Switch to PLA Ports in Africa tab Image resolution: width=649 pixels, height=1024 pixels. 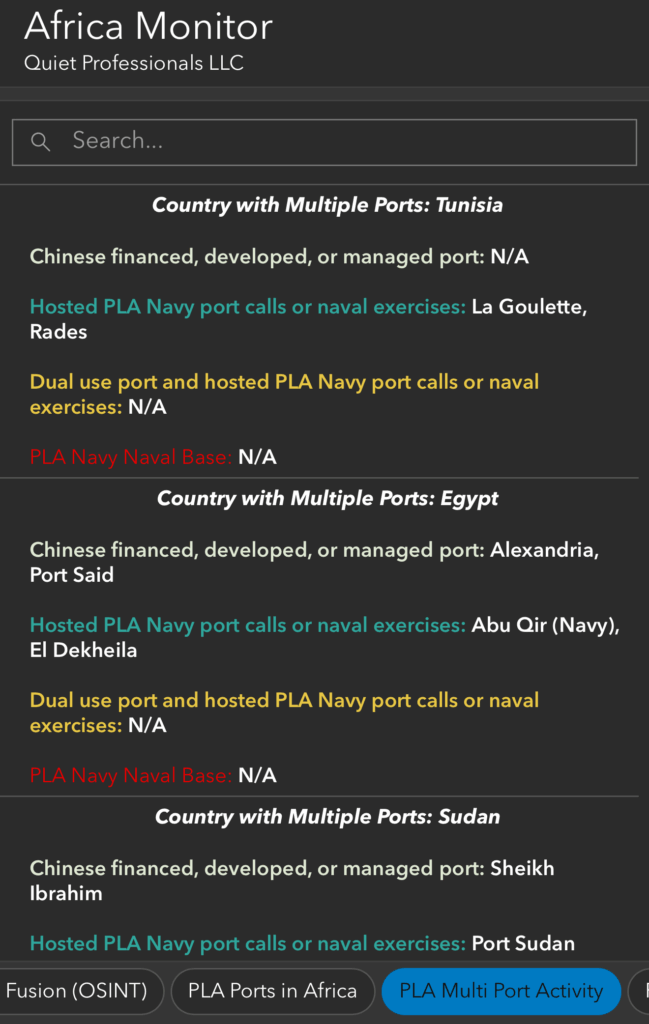(x=272, y=991)
